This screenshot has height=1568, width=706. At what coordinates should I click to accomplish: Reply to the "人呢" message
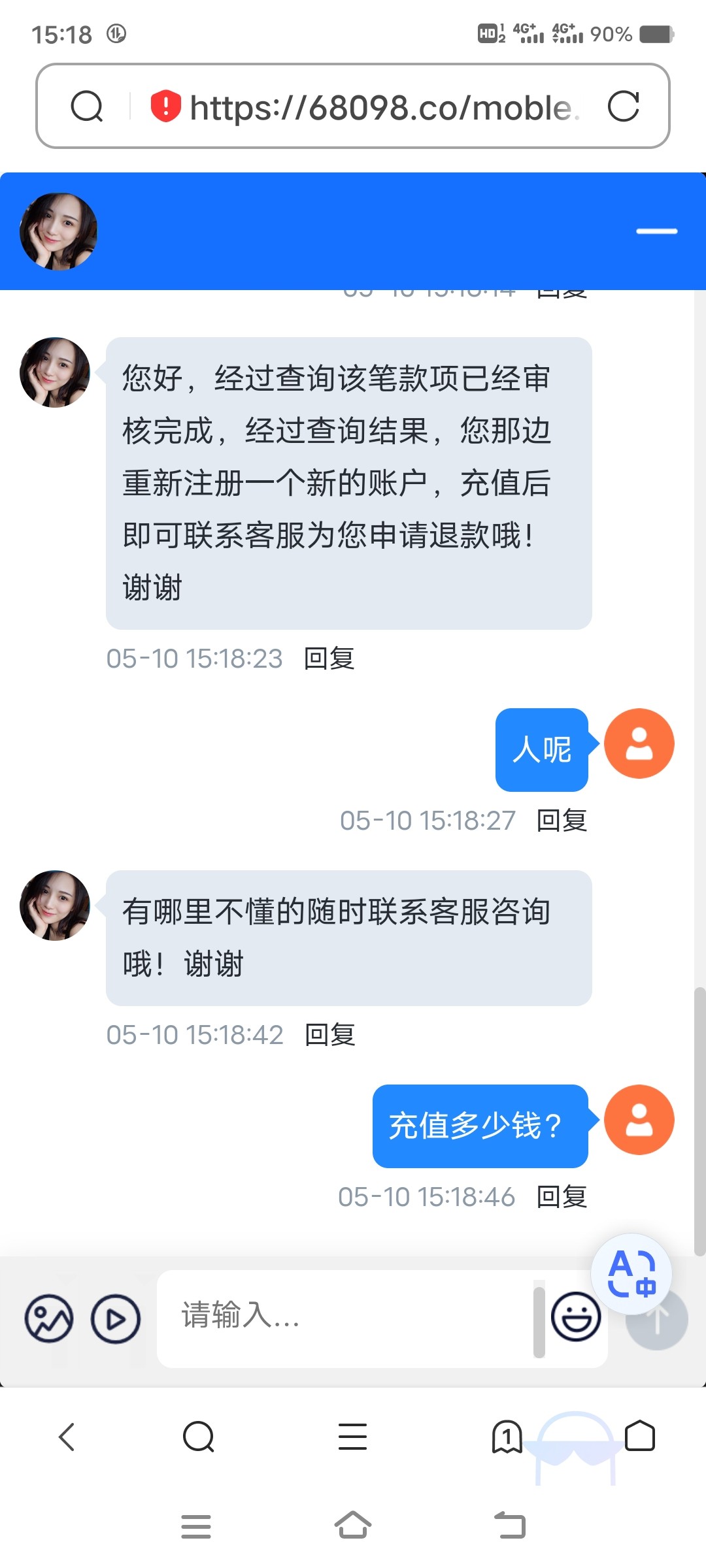pos(562,821)
